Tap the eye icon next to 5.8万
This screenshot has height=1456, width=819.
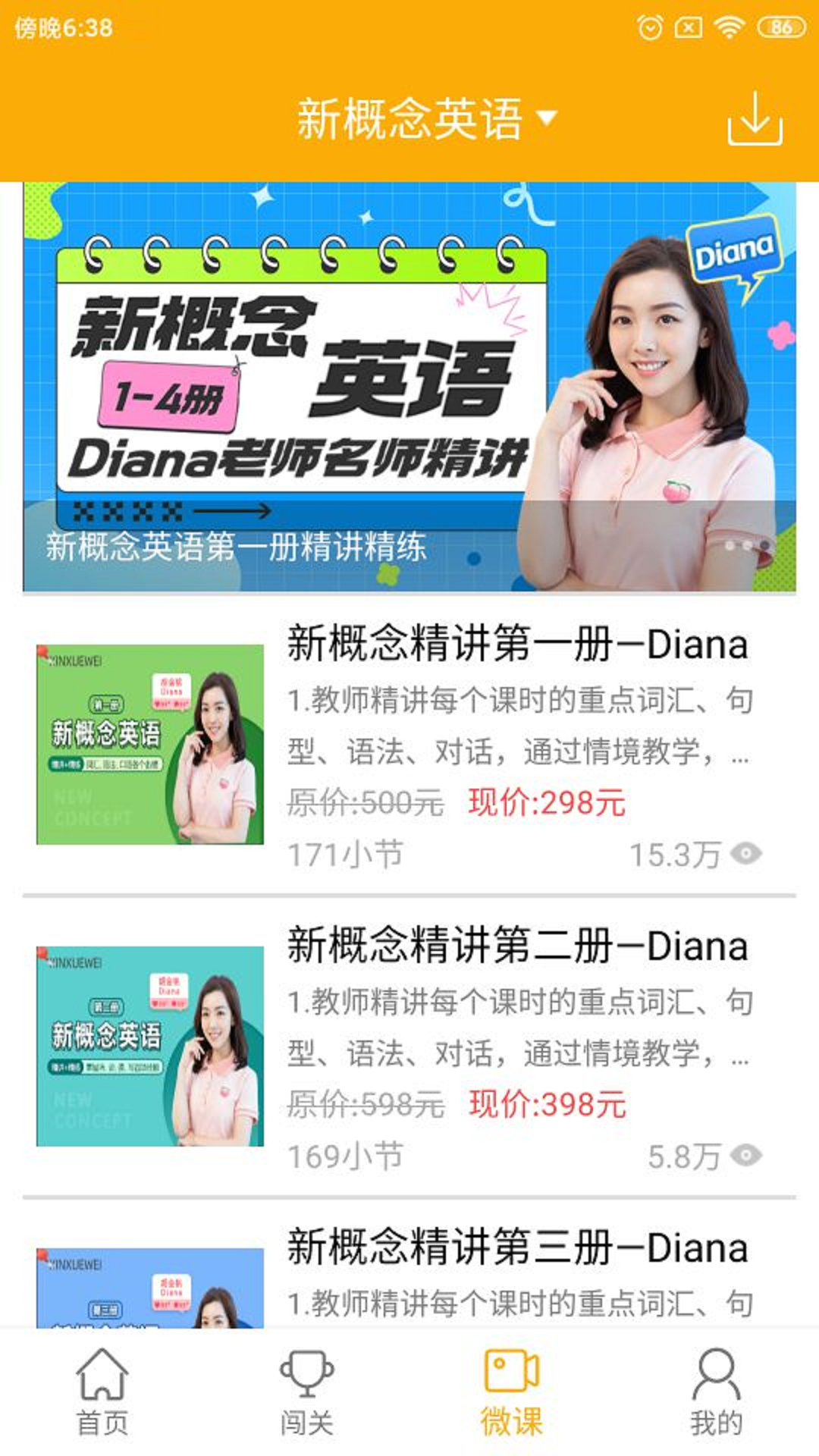click(746, 1156)
